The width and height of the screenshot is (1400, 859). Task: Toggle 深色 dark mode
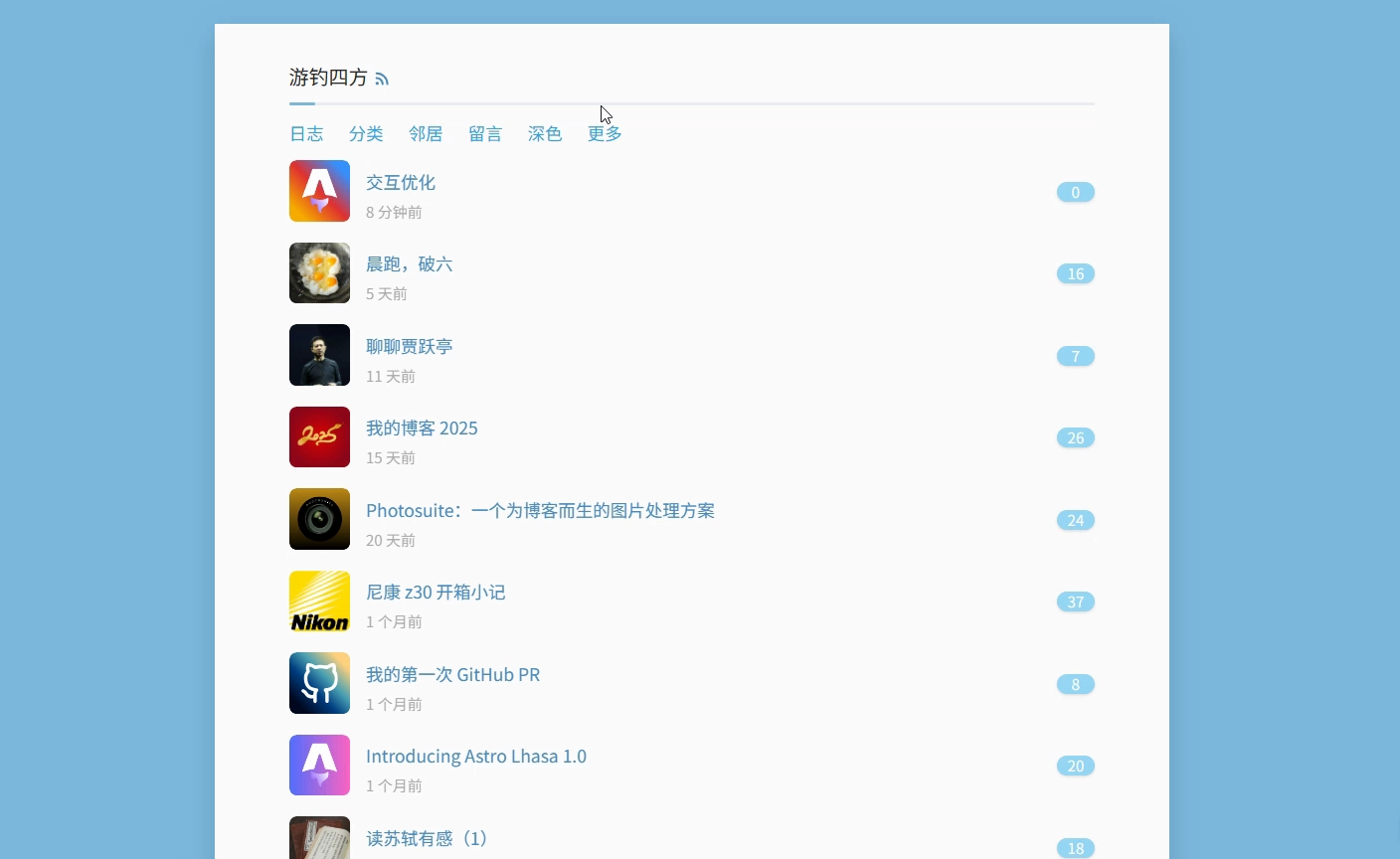coord(545,133)
